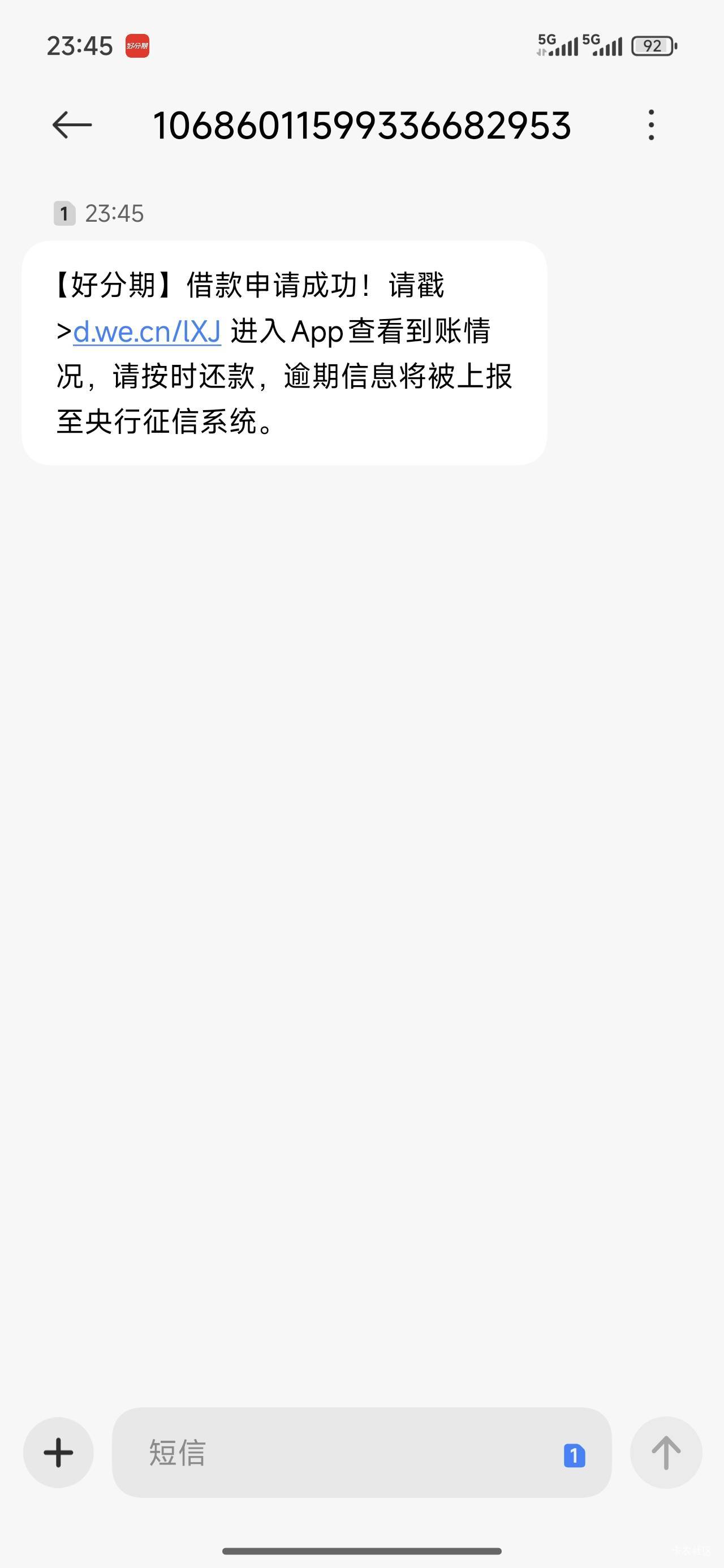Viewport: 724px width, 1568px height.
Task: Switch the SIM card selector
Action: 574,1455
